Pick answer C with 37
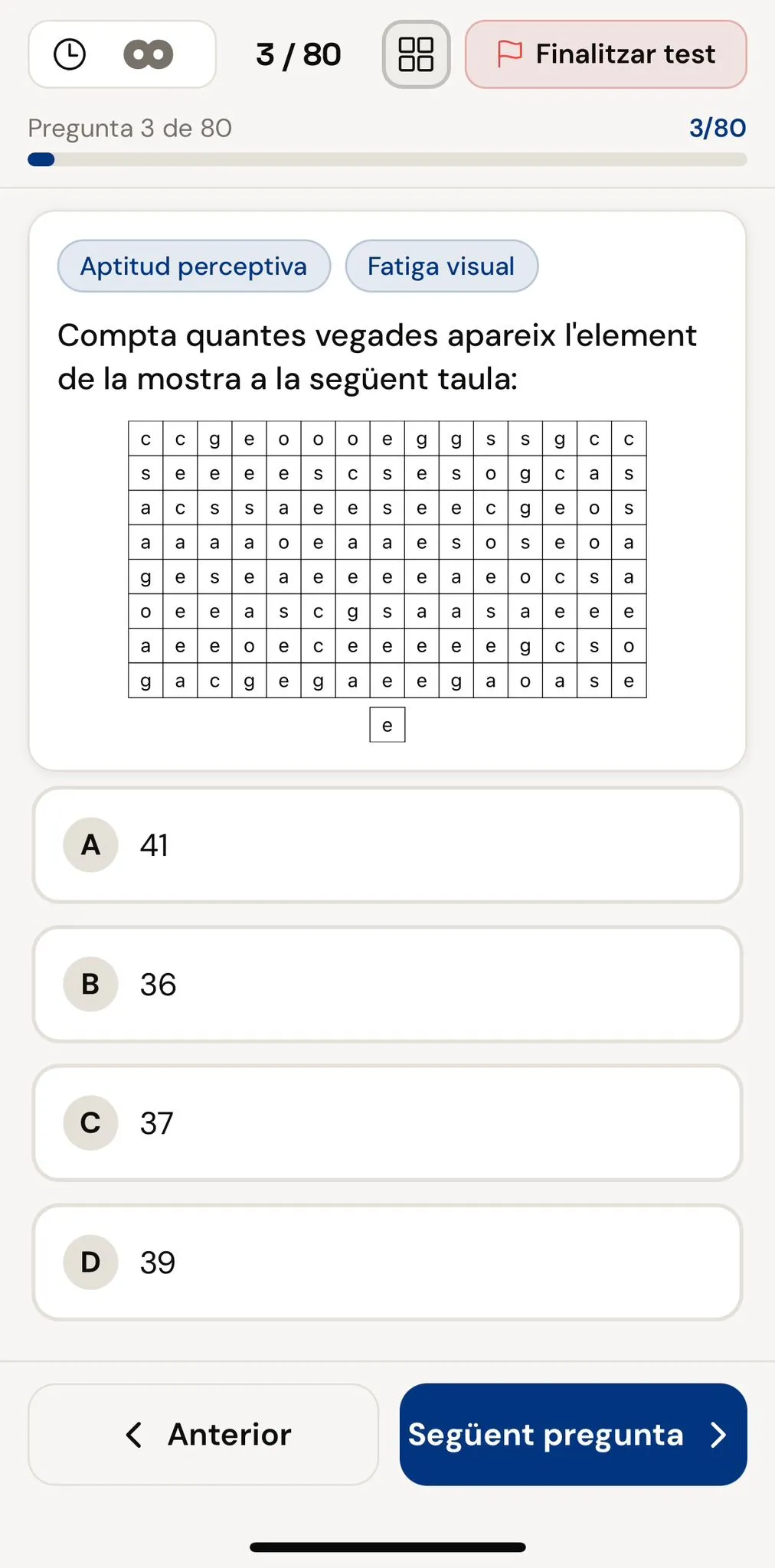This screenshot has height=1568, width=775. click(x=387, y=1123)
